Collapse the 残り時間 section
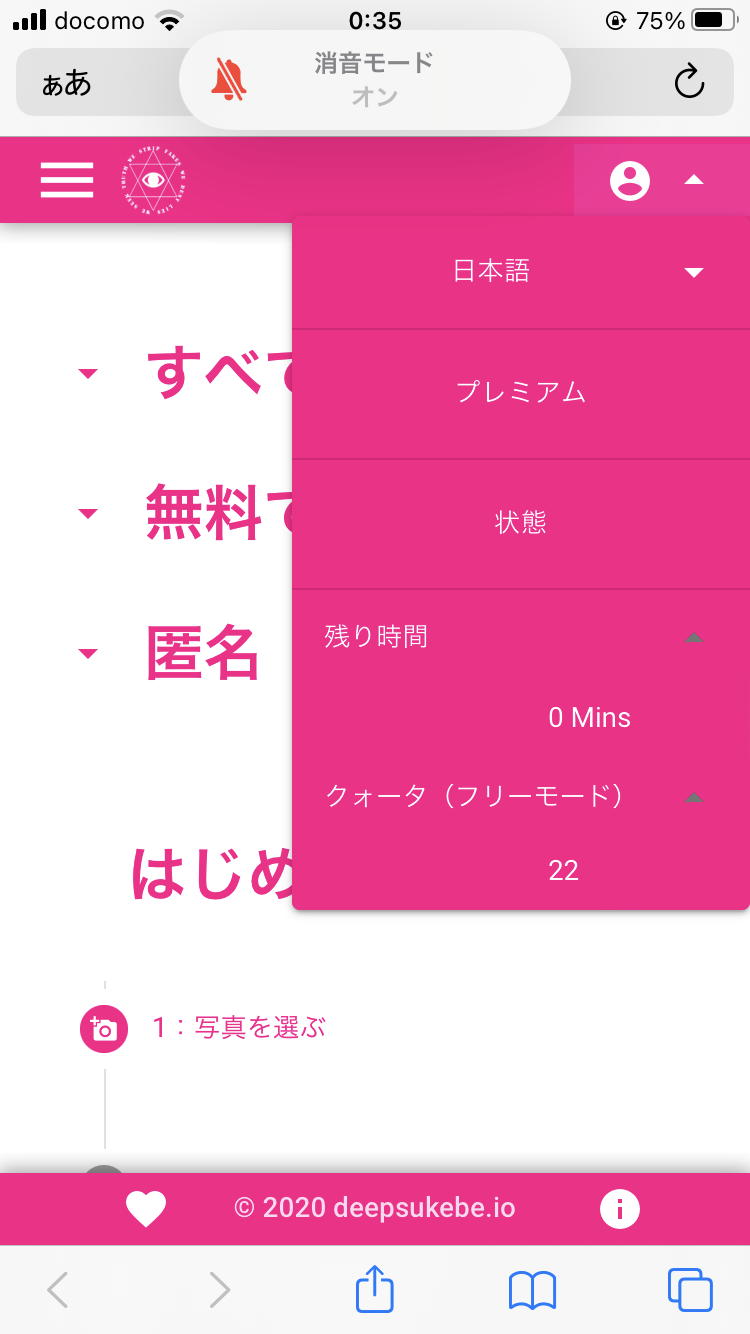The image size is (750, 1334). (x=693, y=637)
